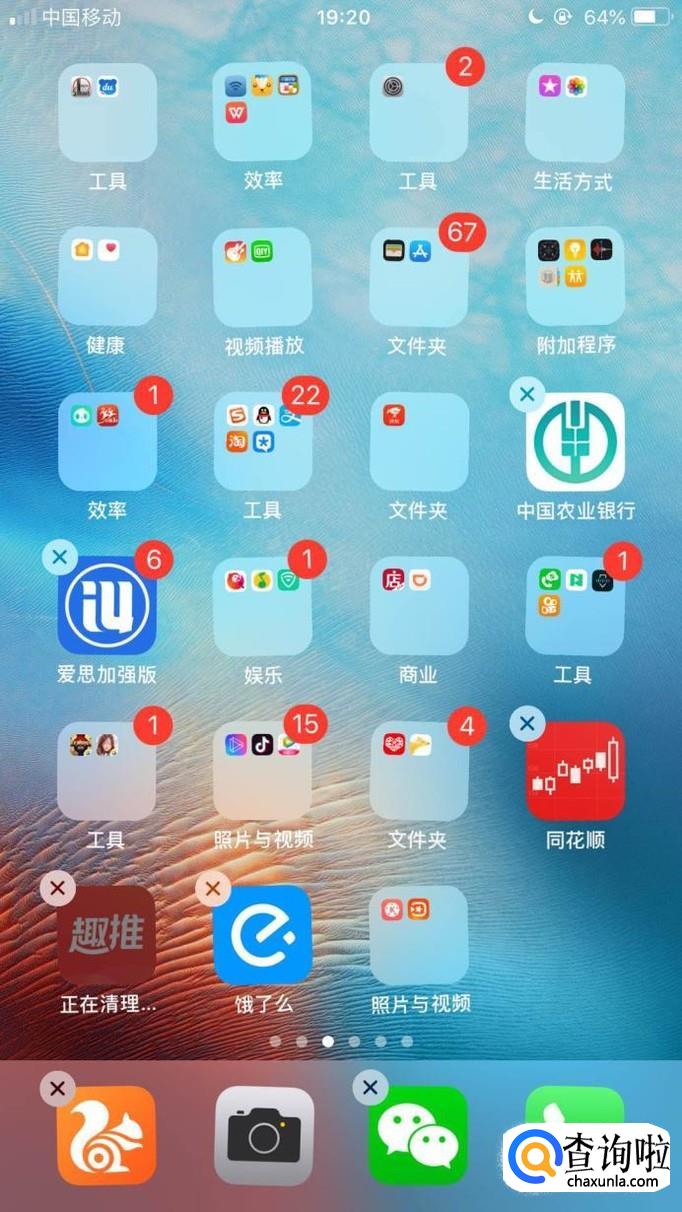Open the 同花顺 stock app
This screenshot has width=682, height=1212.
tap(575, 771)
